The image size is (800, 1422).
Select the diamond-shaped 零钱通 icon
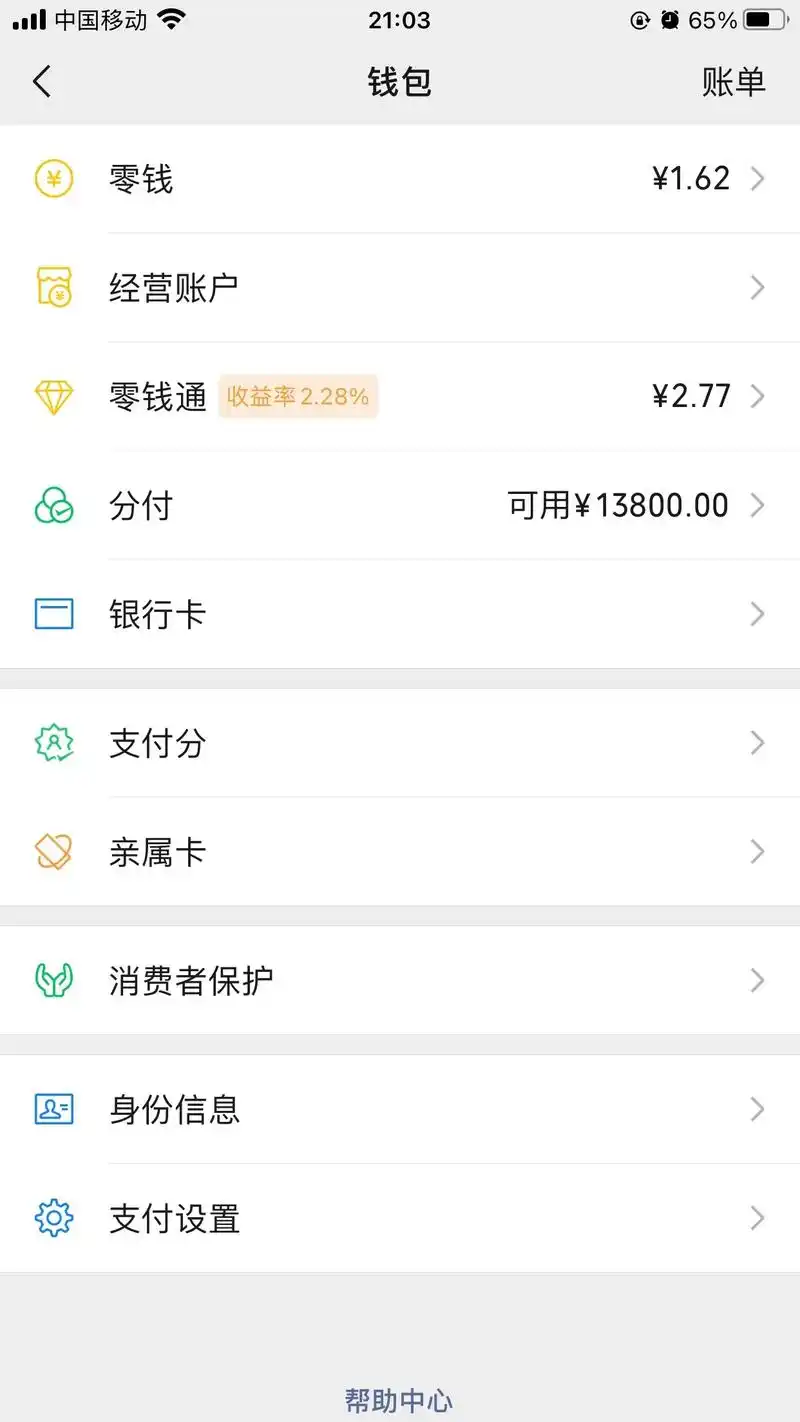(54, 396)
